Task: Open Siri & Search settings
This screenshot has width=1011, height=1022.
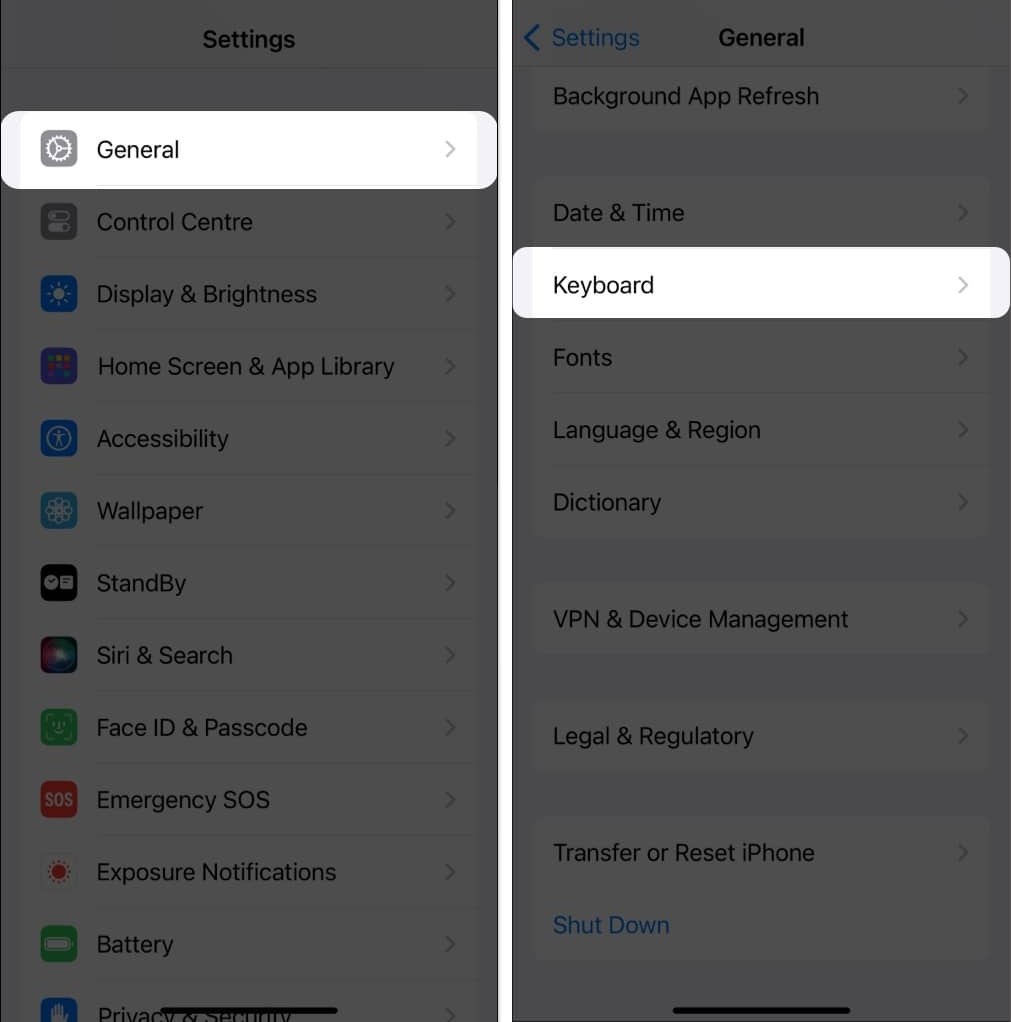Action: pos(248,655)
